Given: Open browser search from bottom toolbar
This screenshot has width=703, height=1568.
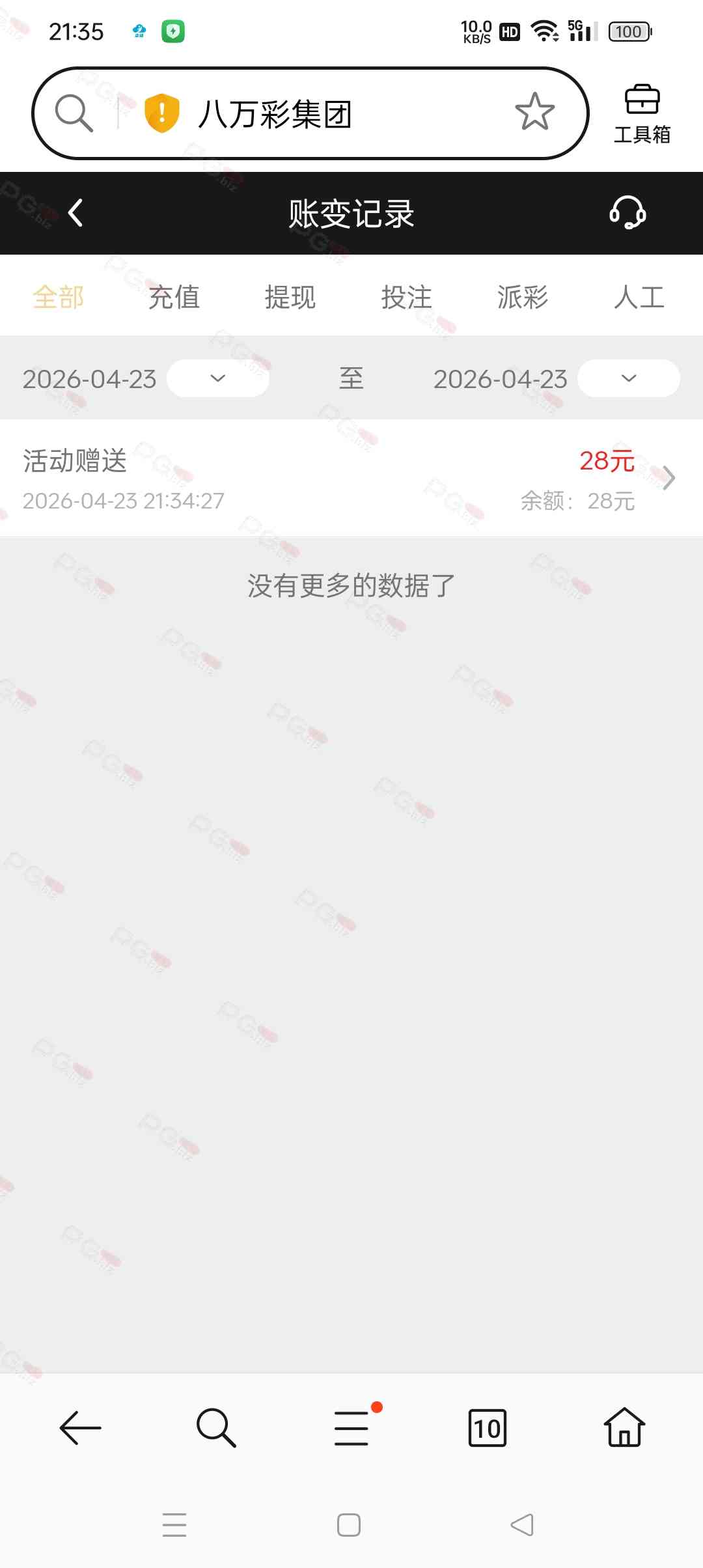Looking at the screenshot, I should (216, 1427).
